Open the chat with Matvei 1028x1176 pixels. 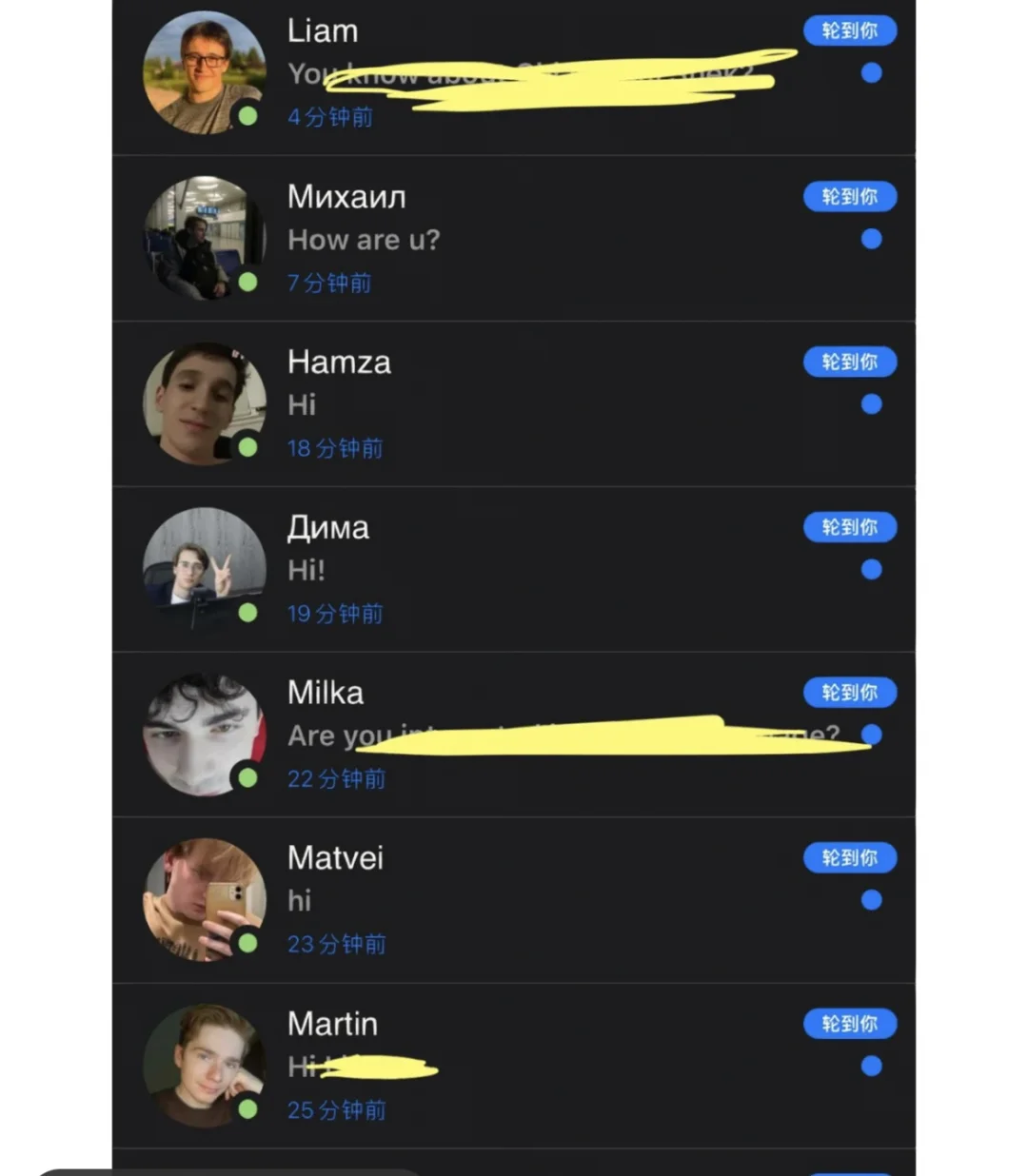[514, 900]
